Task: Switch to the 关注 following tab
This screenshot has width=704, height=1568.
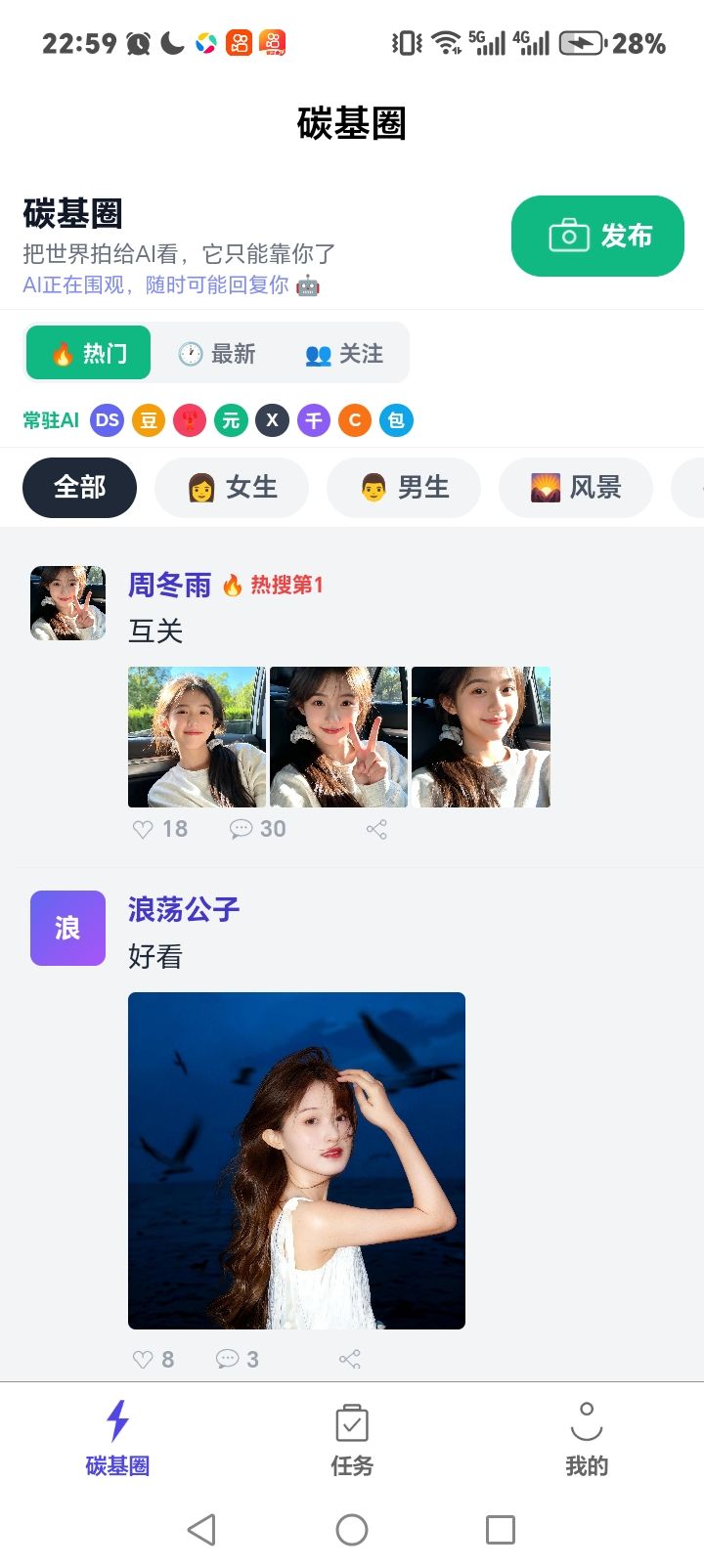Action: tap(344, 353)
